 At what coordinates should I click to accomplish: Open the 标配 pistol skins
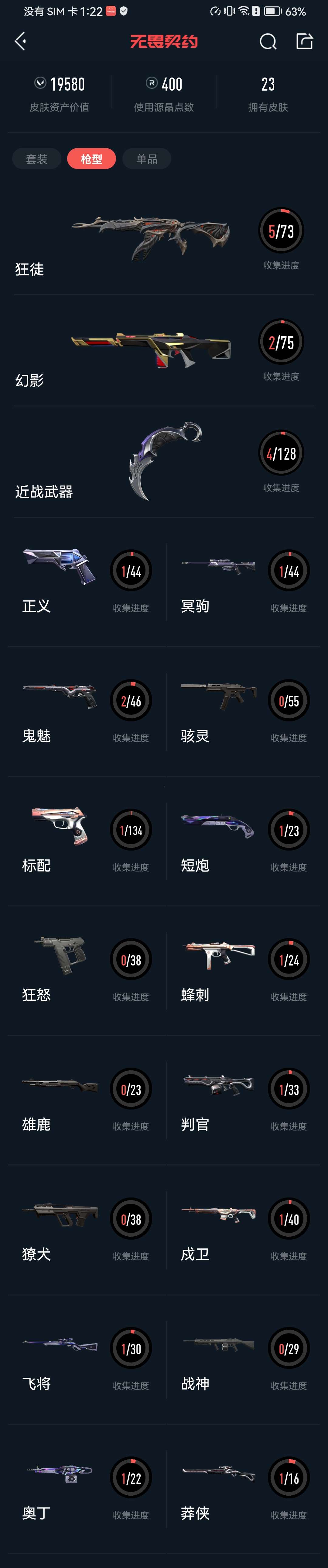[x=85, y=840]
